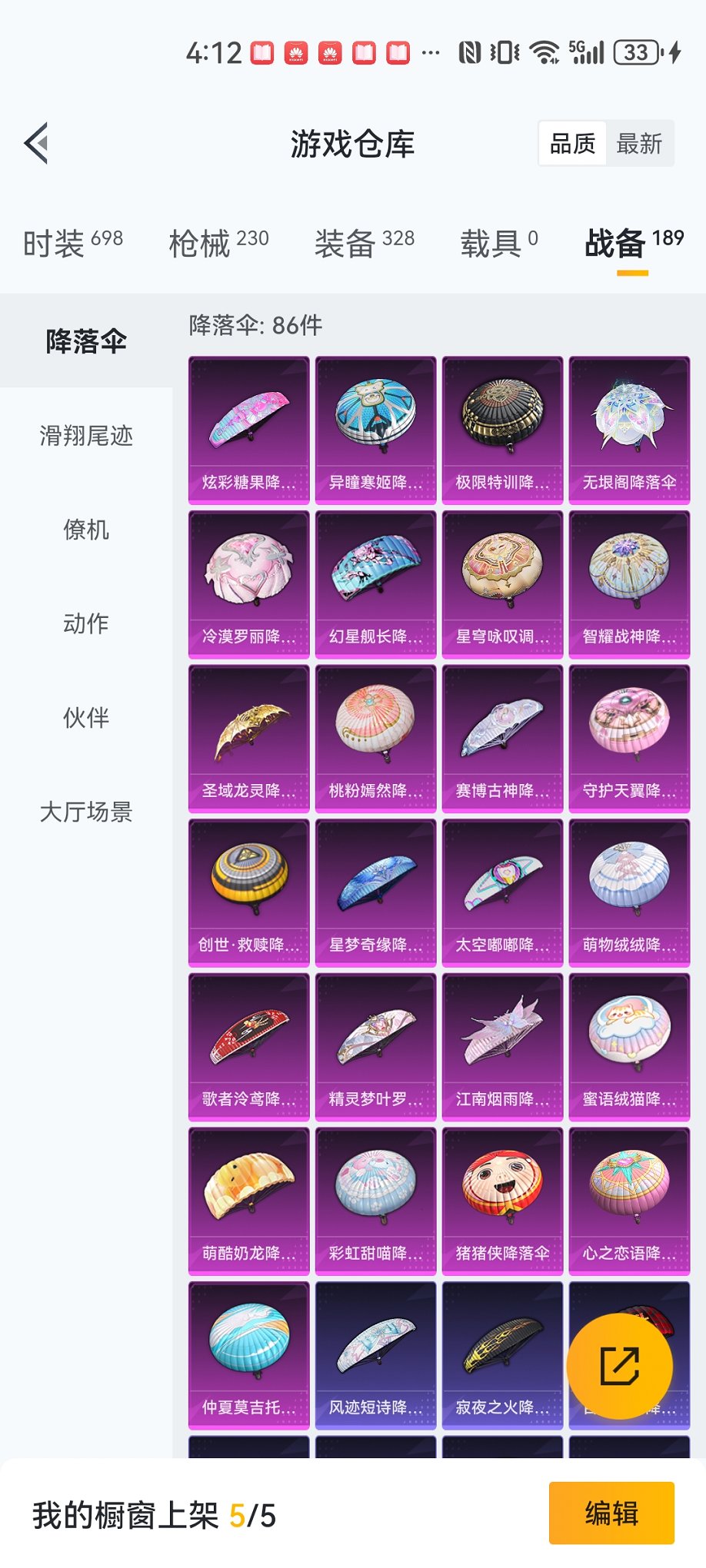Switch to the 装备 tab
The width and height of the screenshot is (706, 1568).
coord(364,243)
